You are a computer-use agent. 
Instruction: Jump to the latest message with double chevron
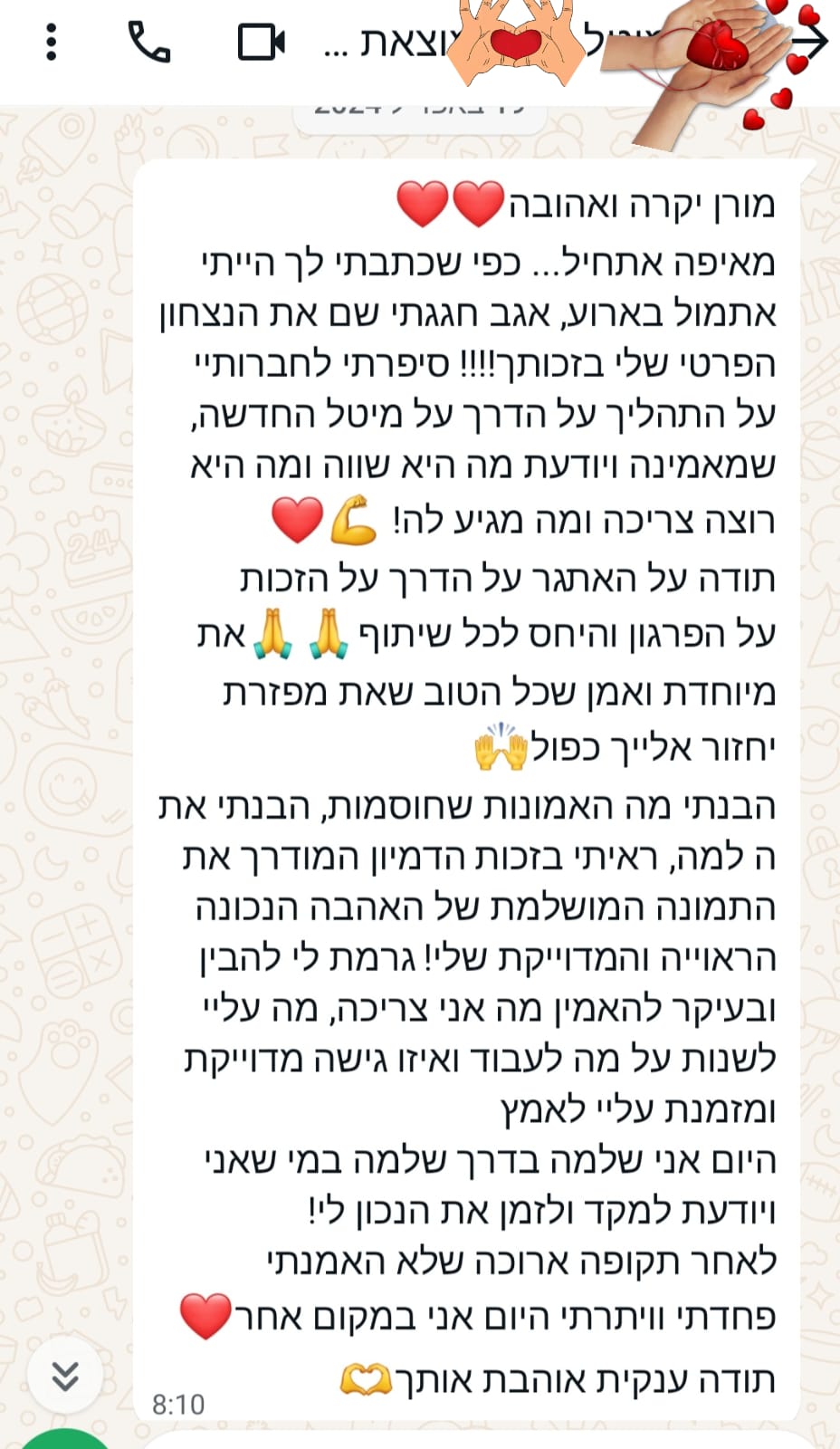[64, 1376]
